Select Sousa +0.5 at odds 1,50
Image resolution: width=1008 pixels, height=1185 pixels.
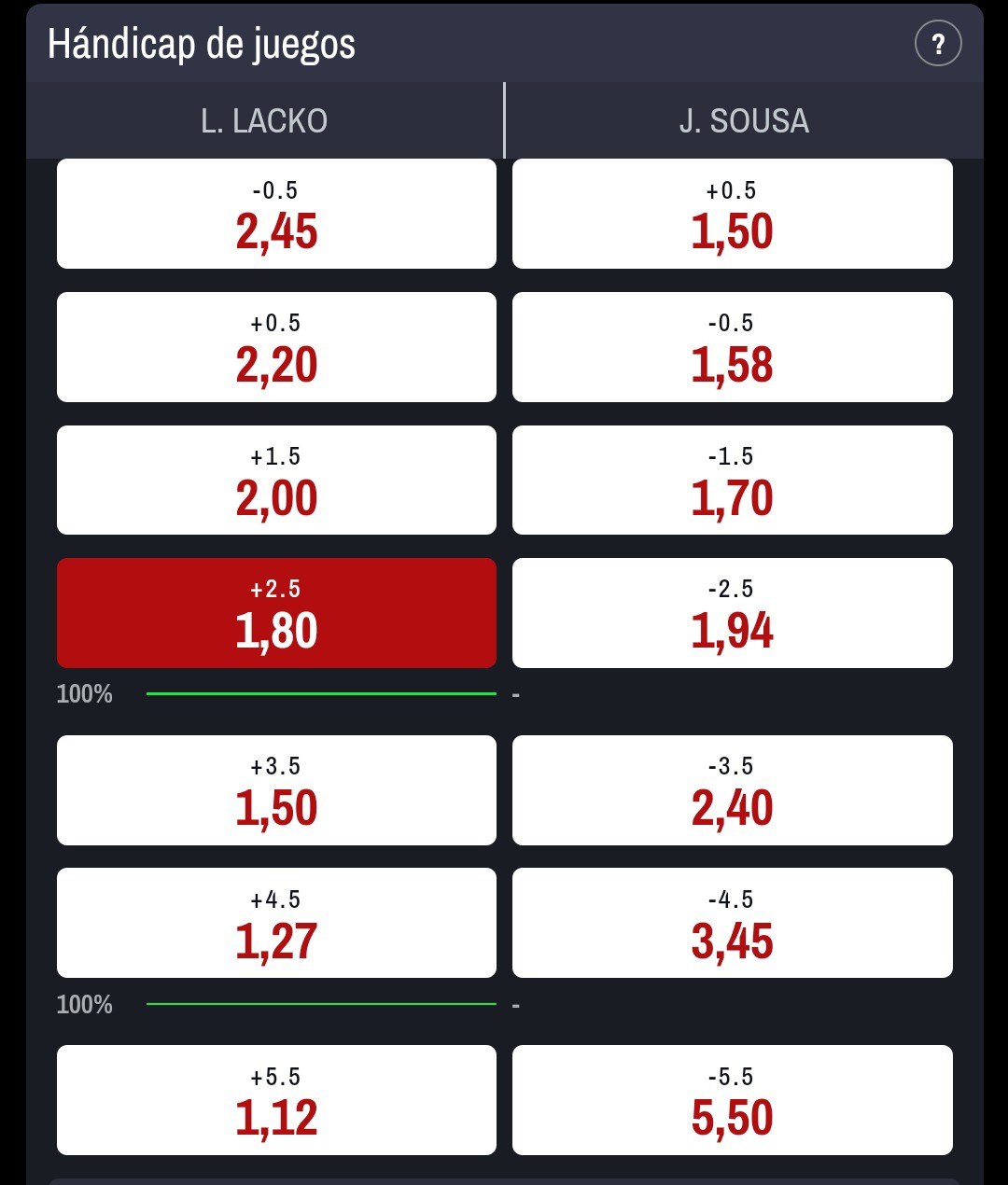(733, 214)
